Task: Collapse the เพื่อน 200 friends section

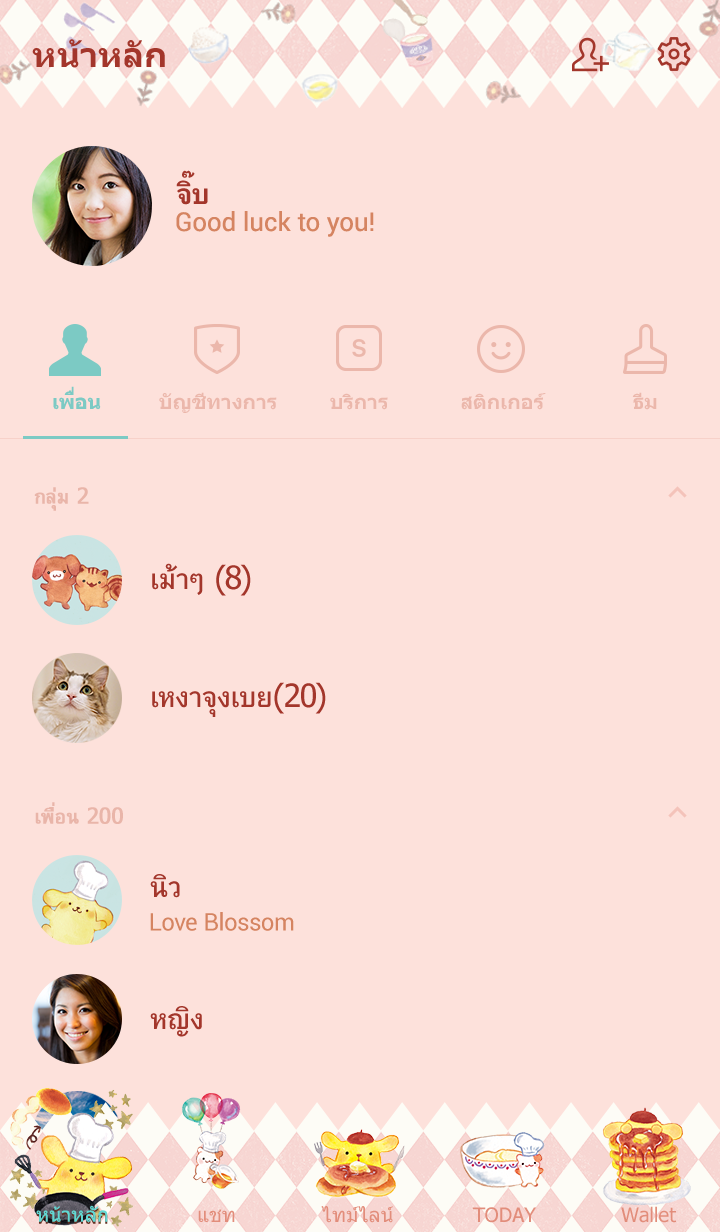Action: pos(677,813)
